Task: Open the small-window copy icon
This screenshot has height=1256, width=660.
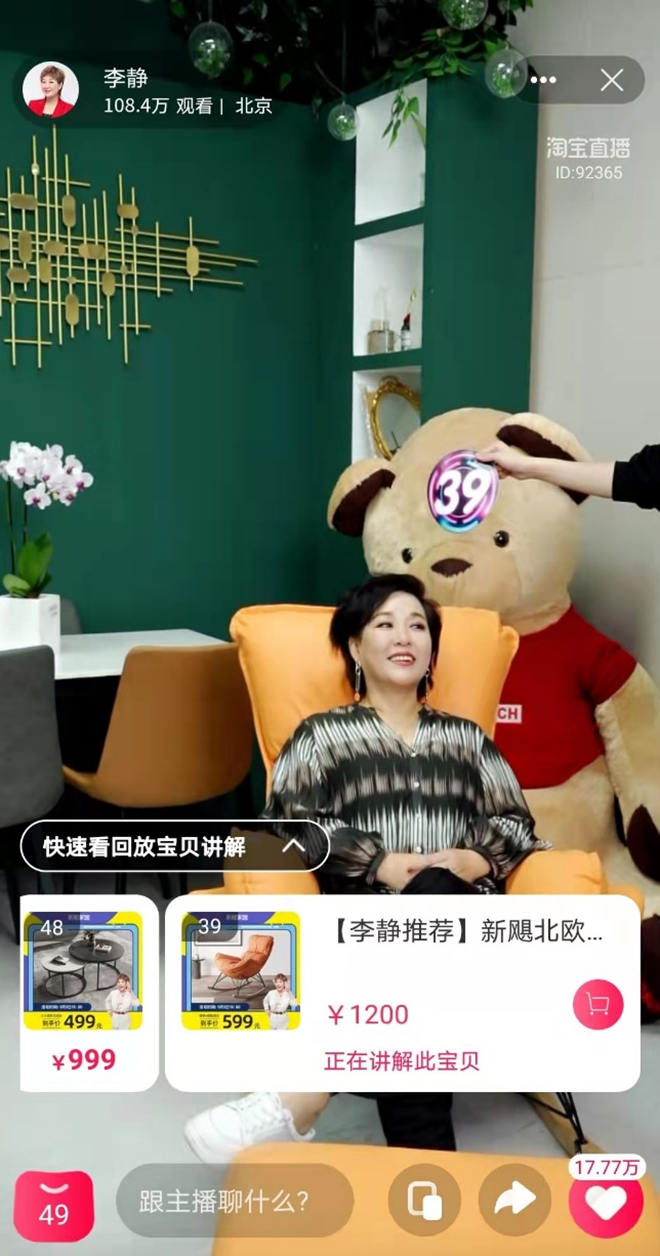Action: click(424, 1200)
